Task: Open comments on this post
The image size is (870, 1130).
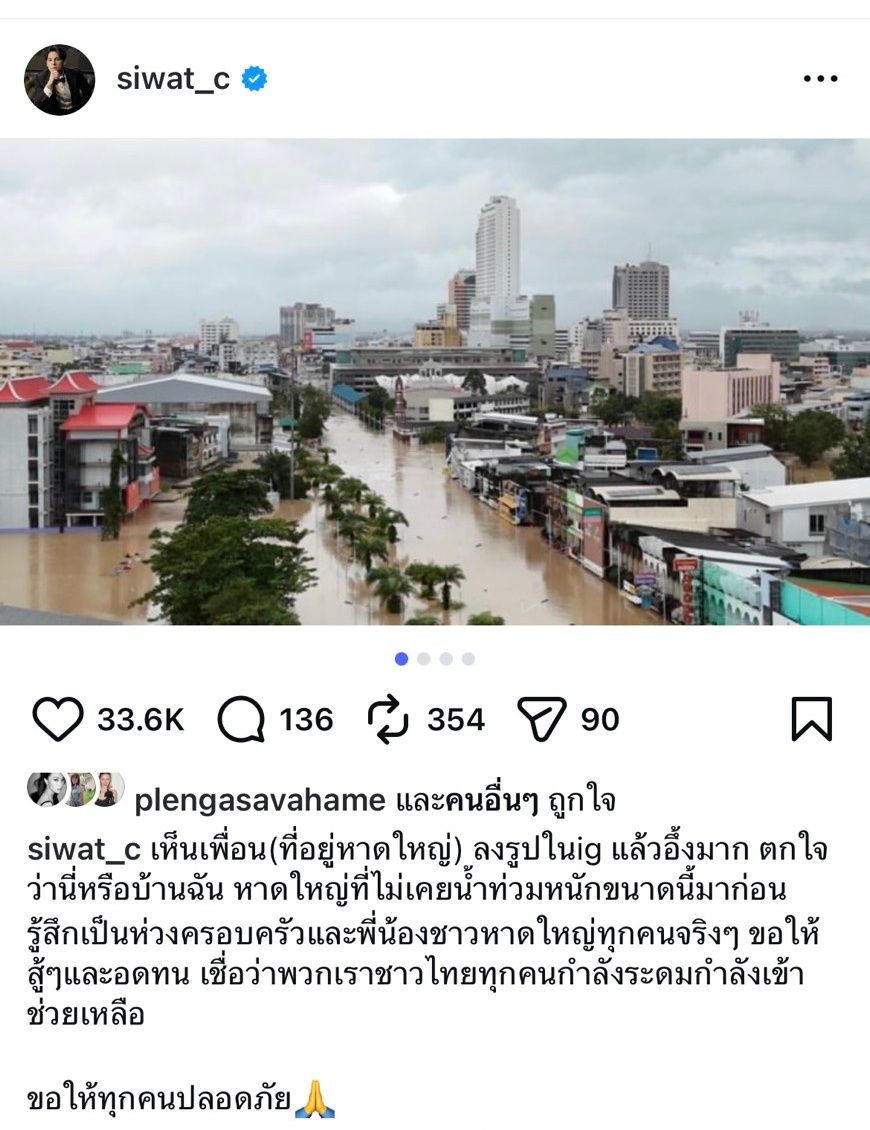Action: pos(241,719)
